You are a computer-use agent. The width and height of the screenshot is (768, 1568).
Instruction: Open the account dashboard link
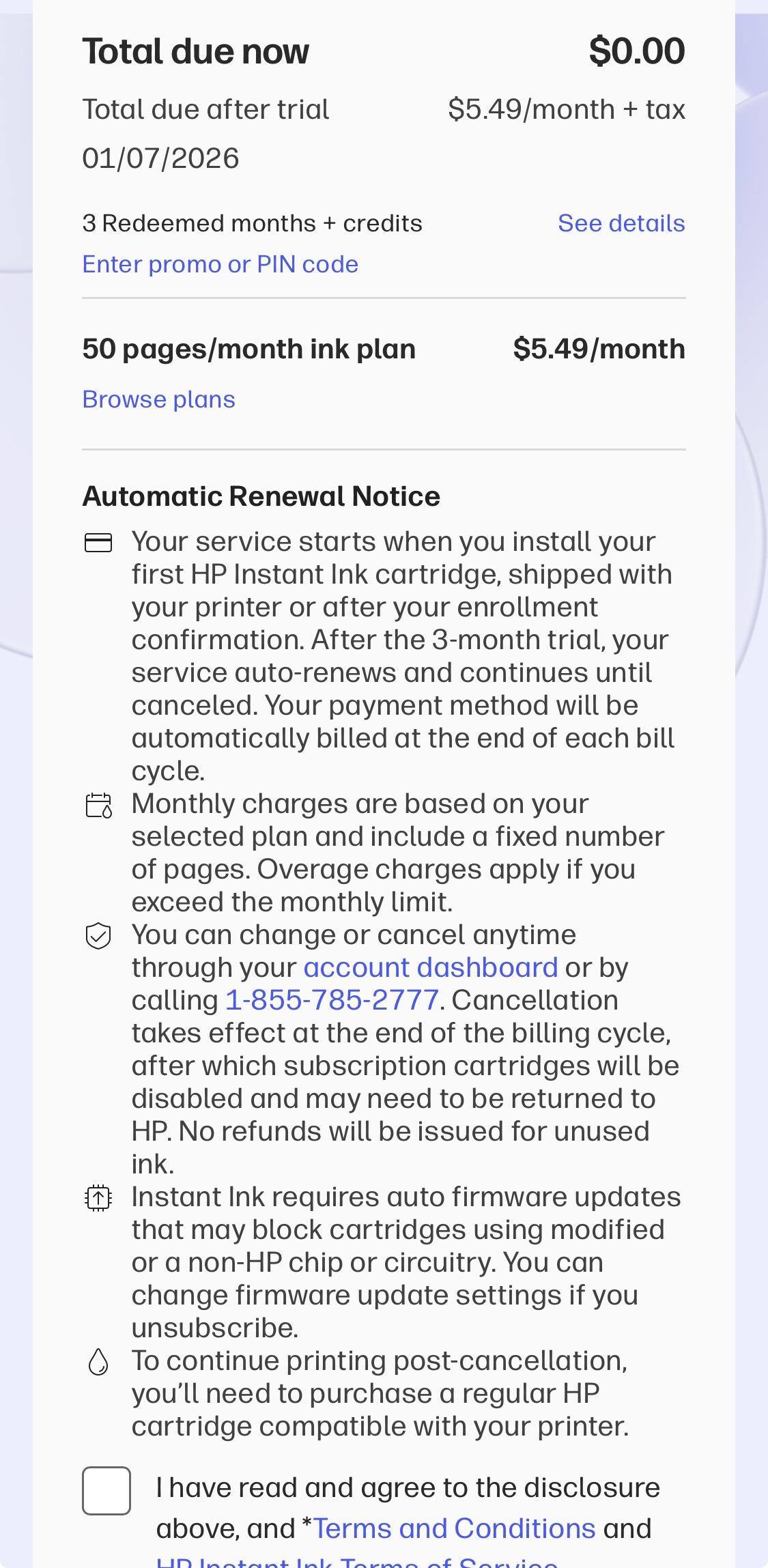(x=431, y=967)
